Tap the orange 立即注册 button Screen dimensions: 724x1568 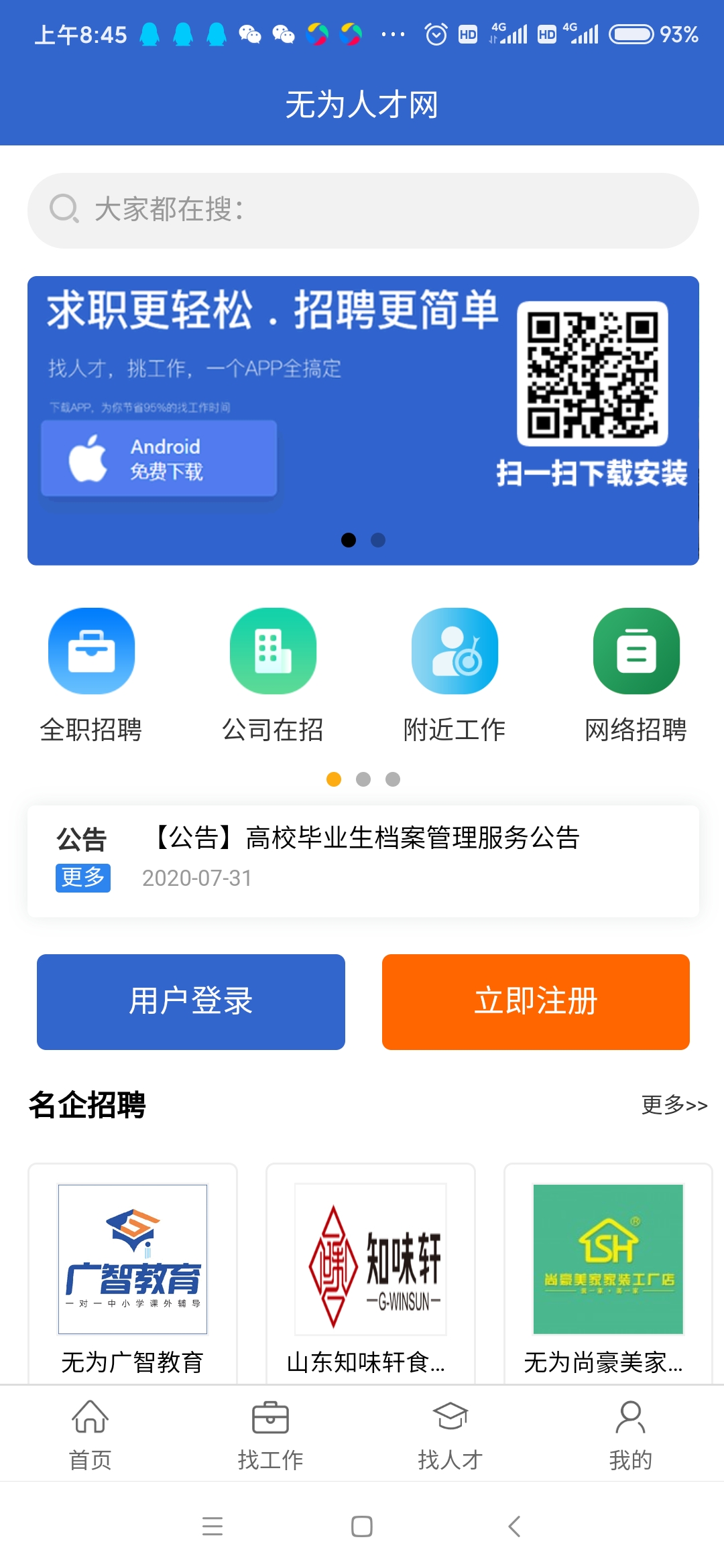point(536,1002)
